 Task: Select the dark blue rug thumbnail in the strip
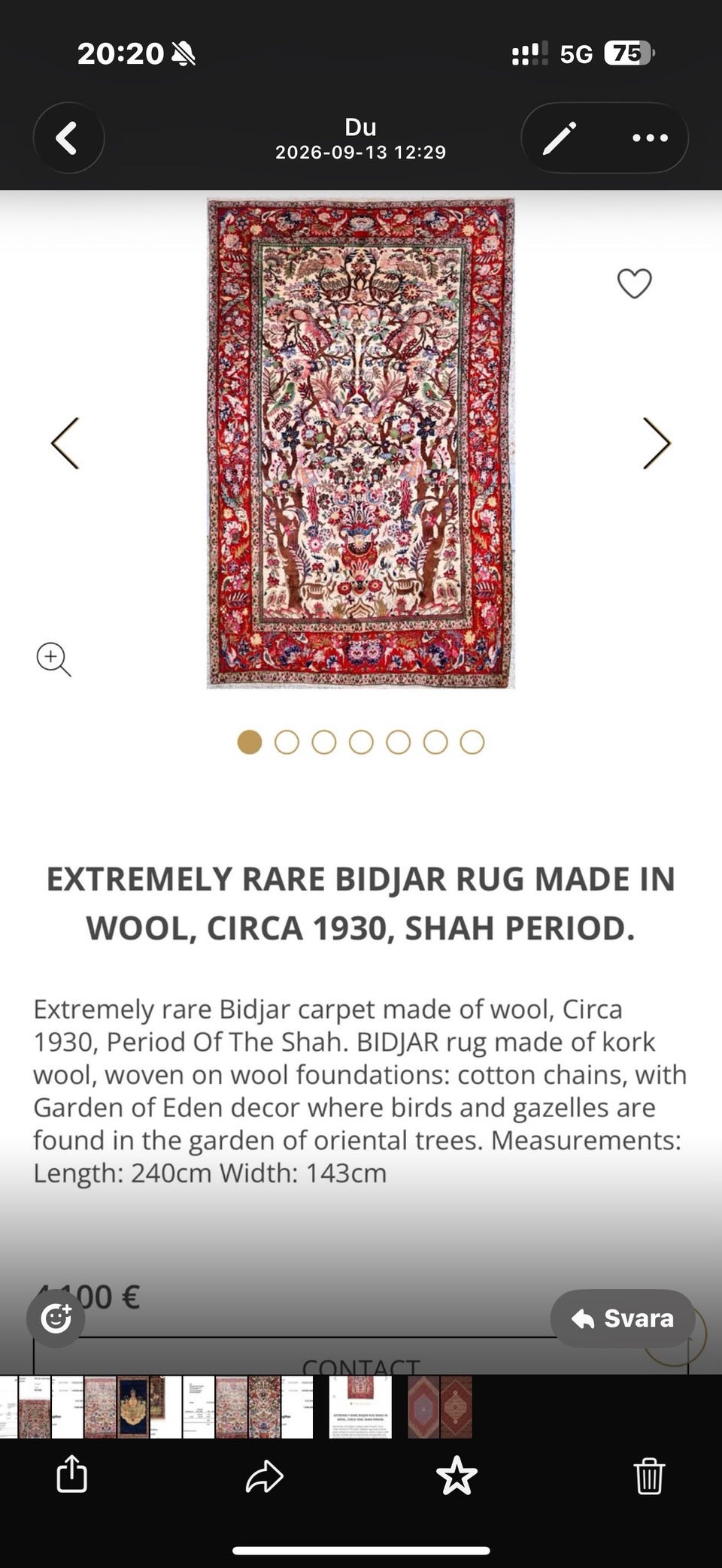pyautogui.click(x=133, y=1407)
